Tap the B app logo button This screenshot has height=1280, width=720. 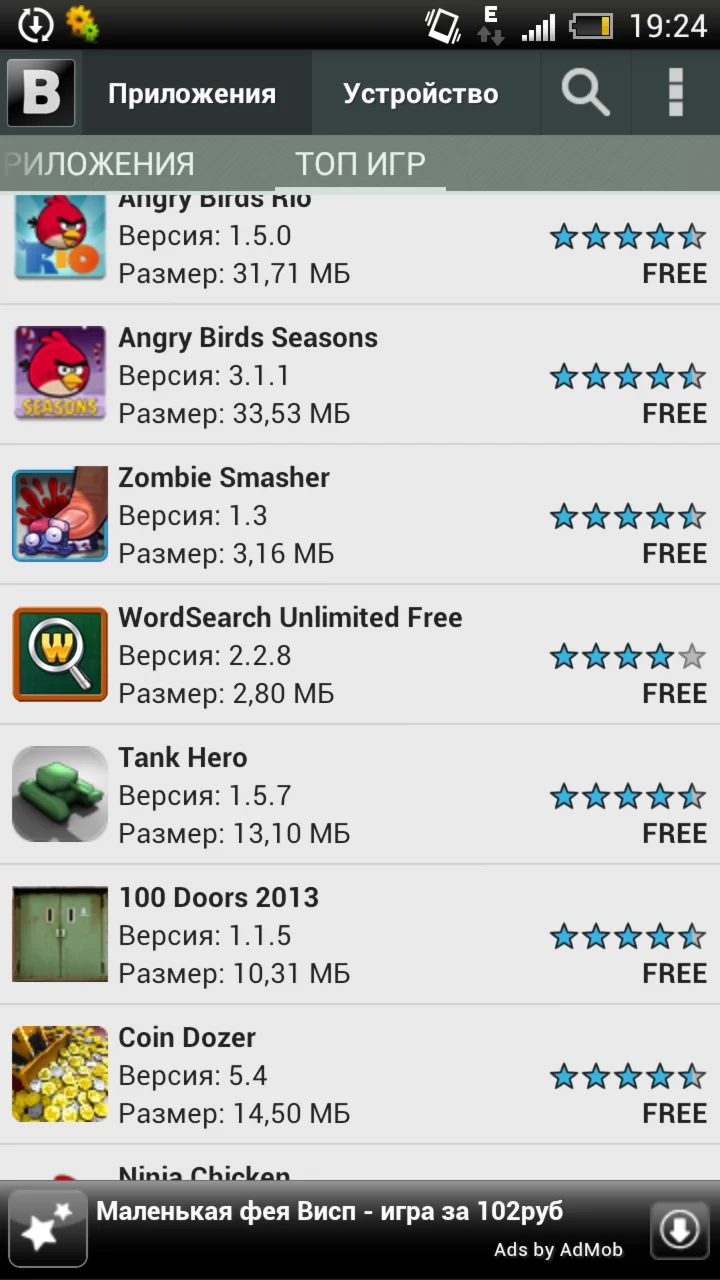pyautogui.click(x=41, y=93)
